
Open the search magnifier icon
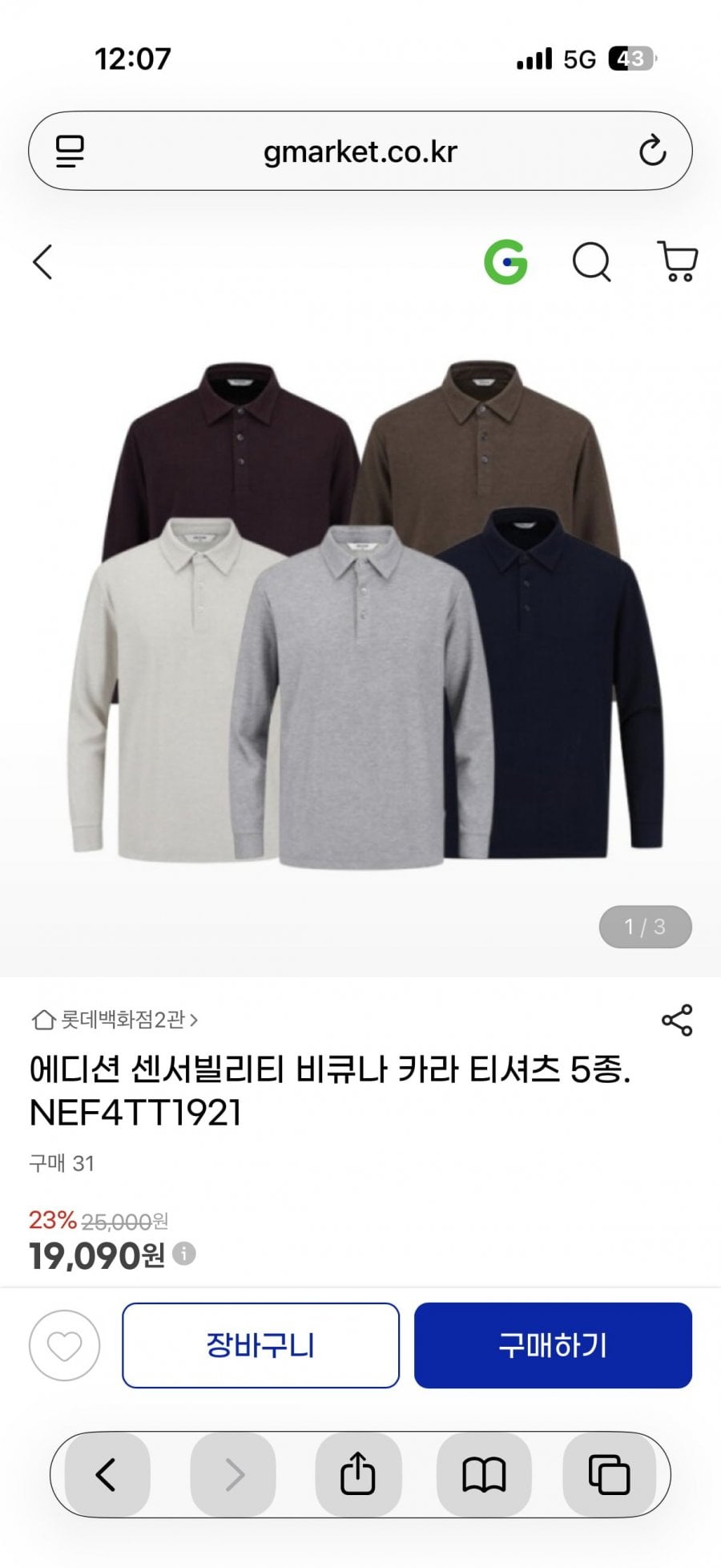tap(591, 262)
